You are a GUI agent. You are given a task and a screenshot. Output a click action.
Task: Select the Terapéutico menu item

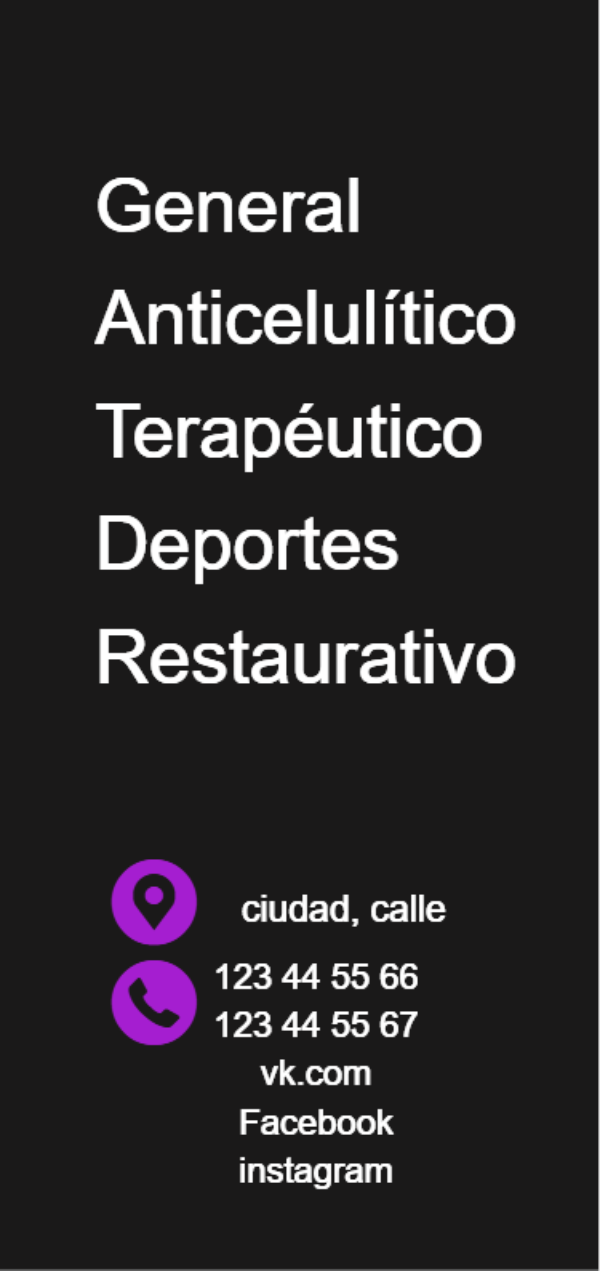[x=289, y=432]
